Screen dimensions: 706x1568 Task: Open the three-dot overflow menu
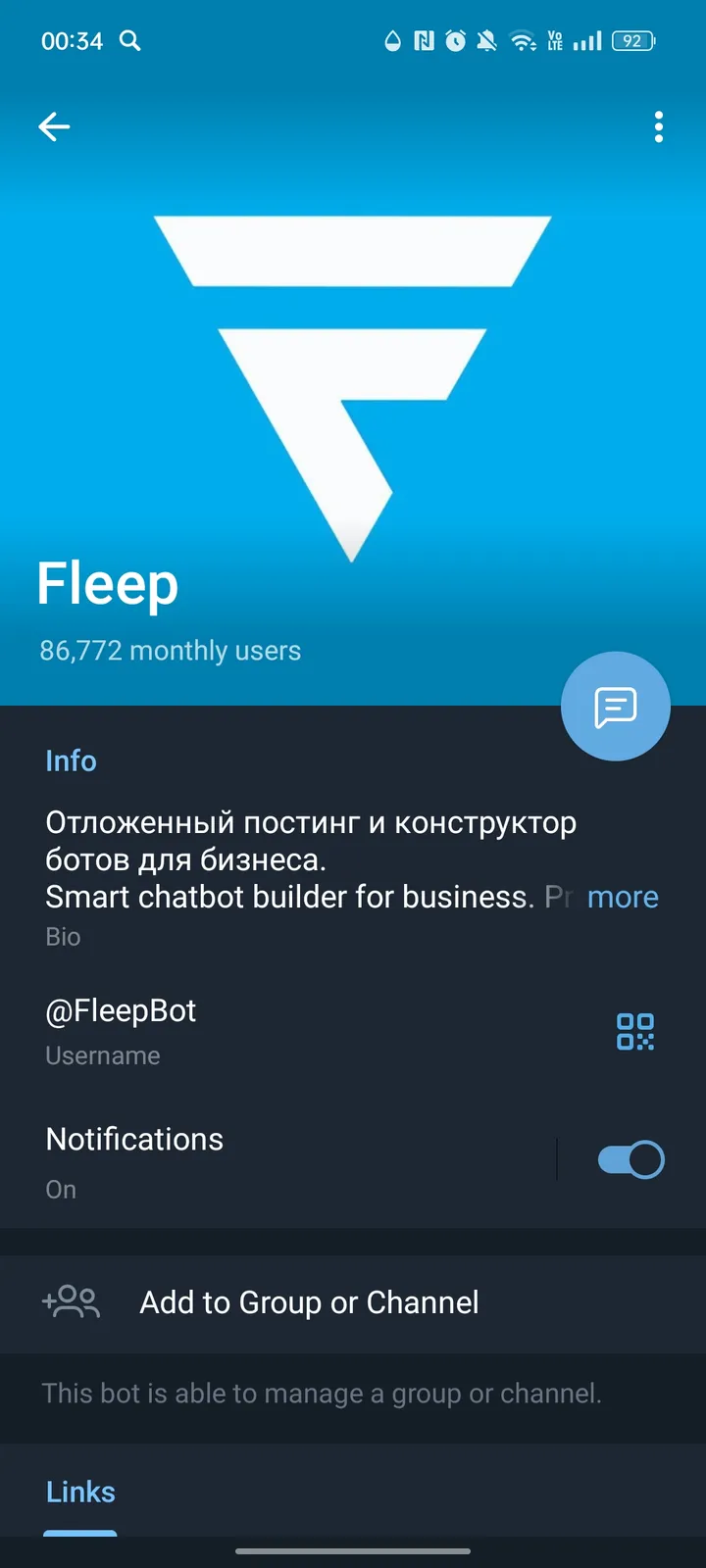click(658, 126)
